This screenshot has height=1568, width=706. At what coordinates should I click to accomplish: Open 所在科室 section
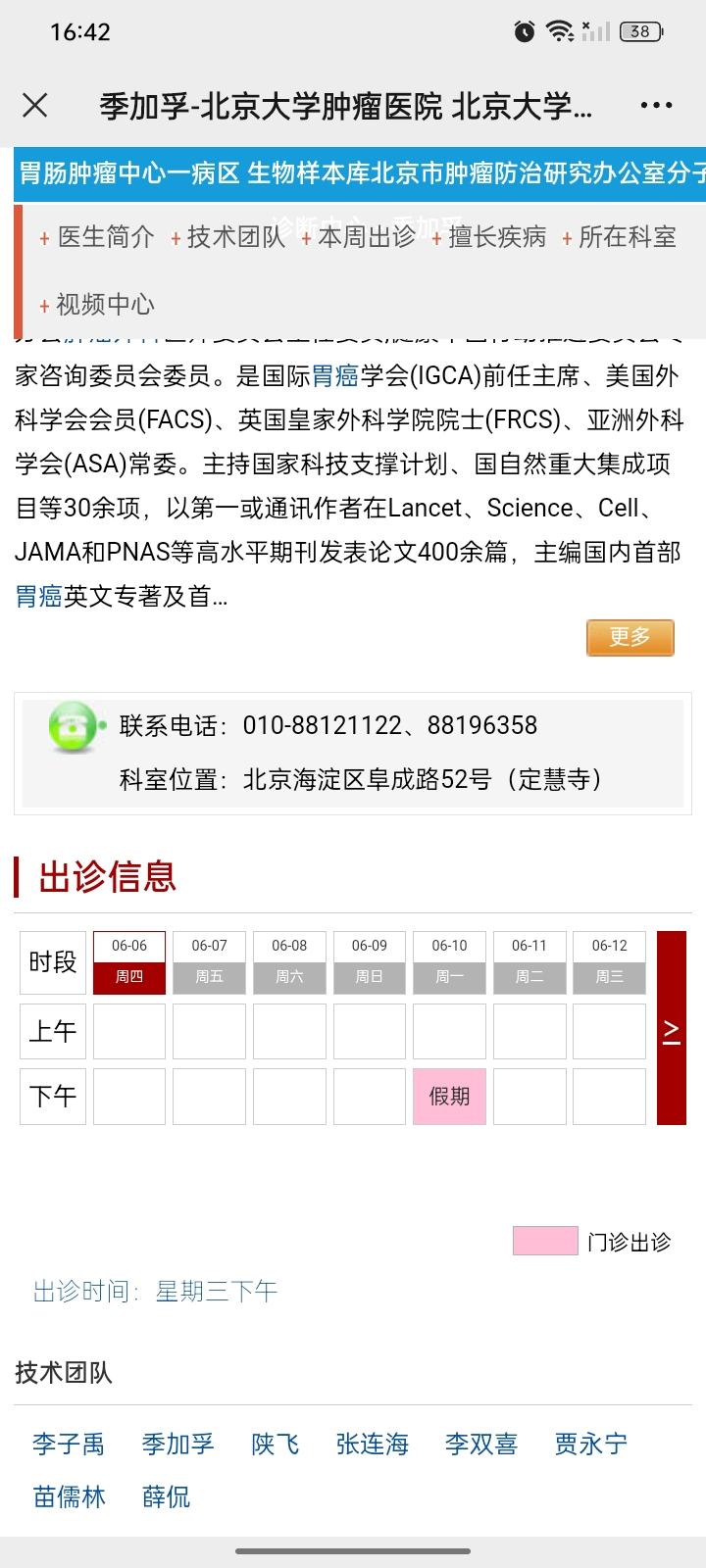[x=619, y=237]
